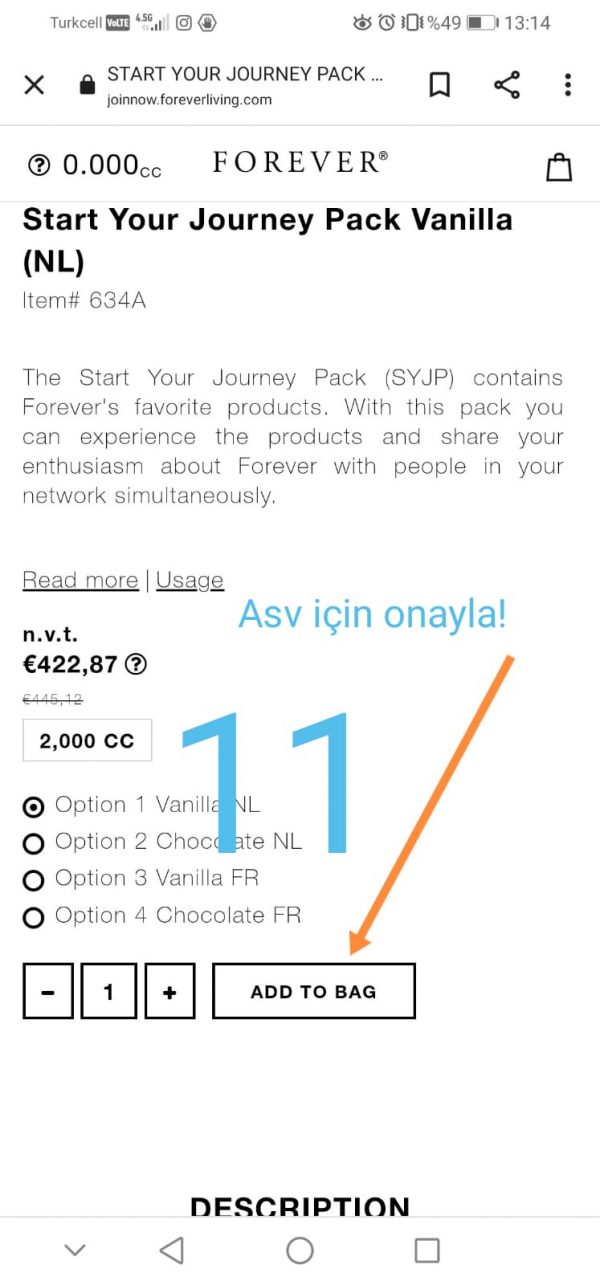
Task: Tap the CC help question icon
Action: click(x=39, y=166)
